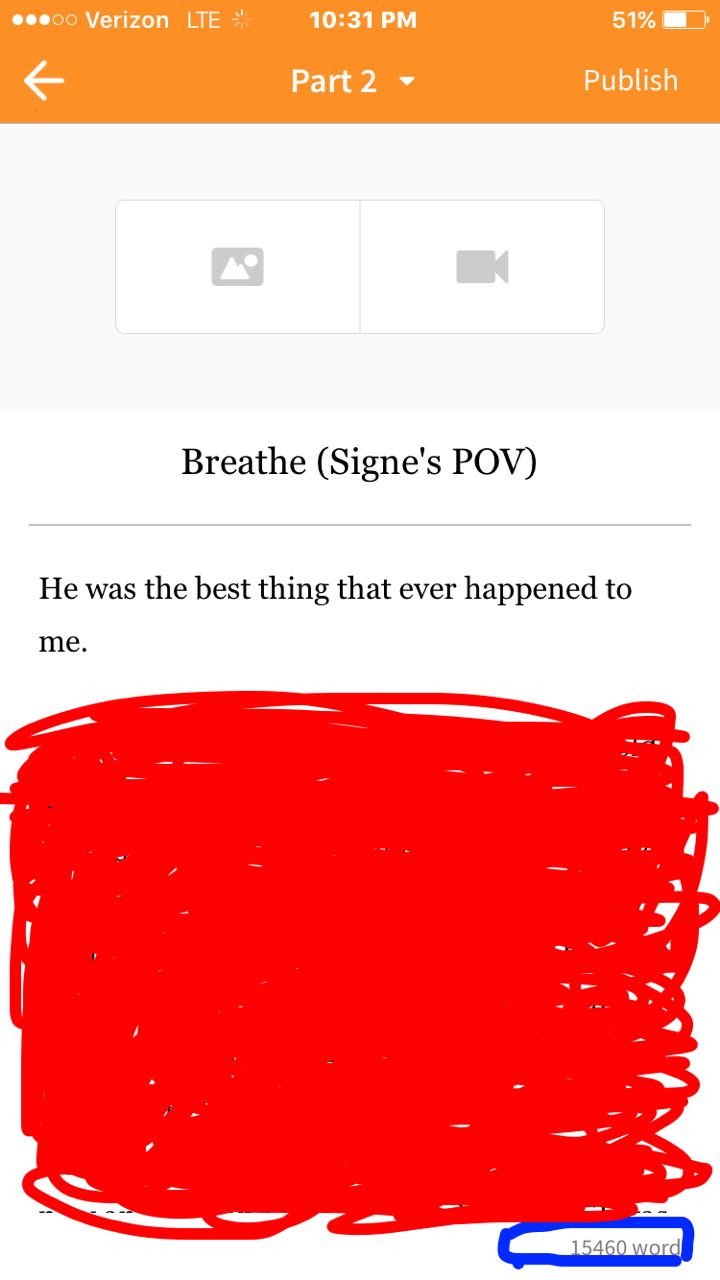Viewport: 720px width, 1280px height.
Task: Publish this story part
Action: pyautogui.click(x=630, y=81)
